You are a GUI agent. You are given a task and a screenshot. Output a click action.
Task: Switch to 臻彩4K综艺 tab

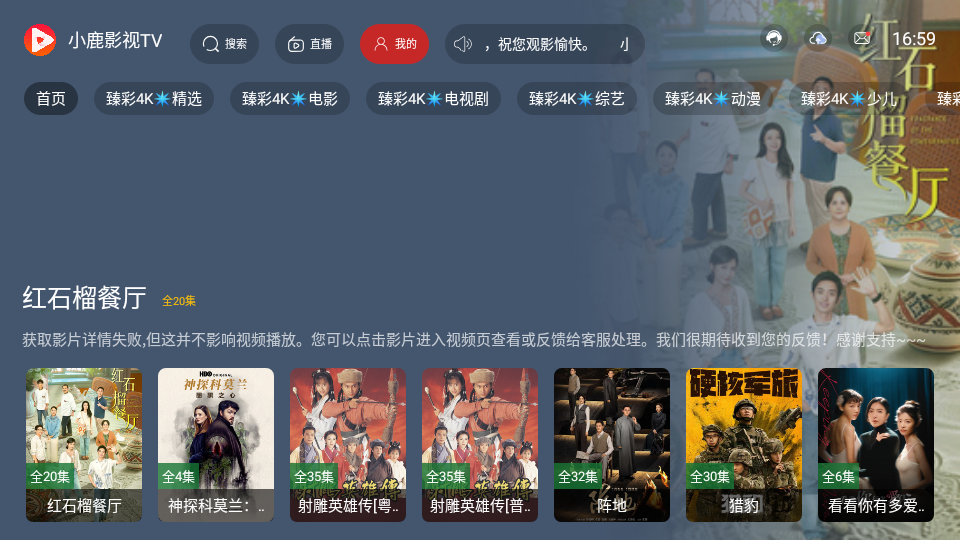pos(577,99)
